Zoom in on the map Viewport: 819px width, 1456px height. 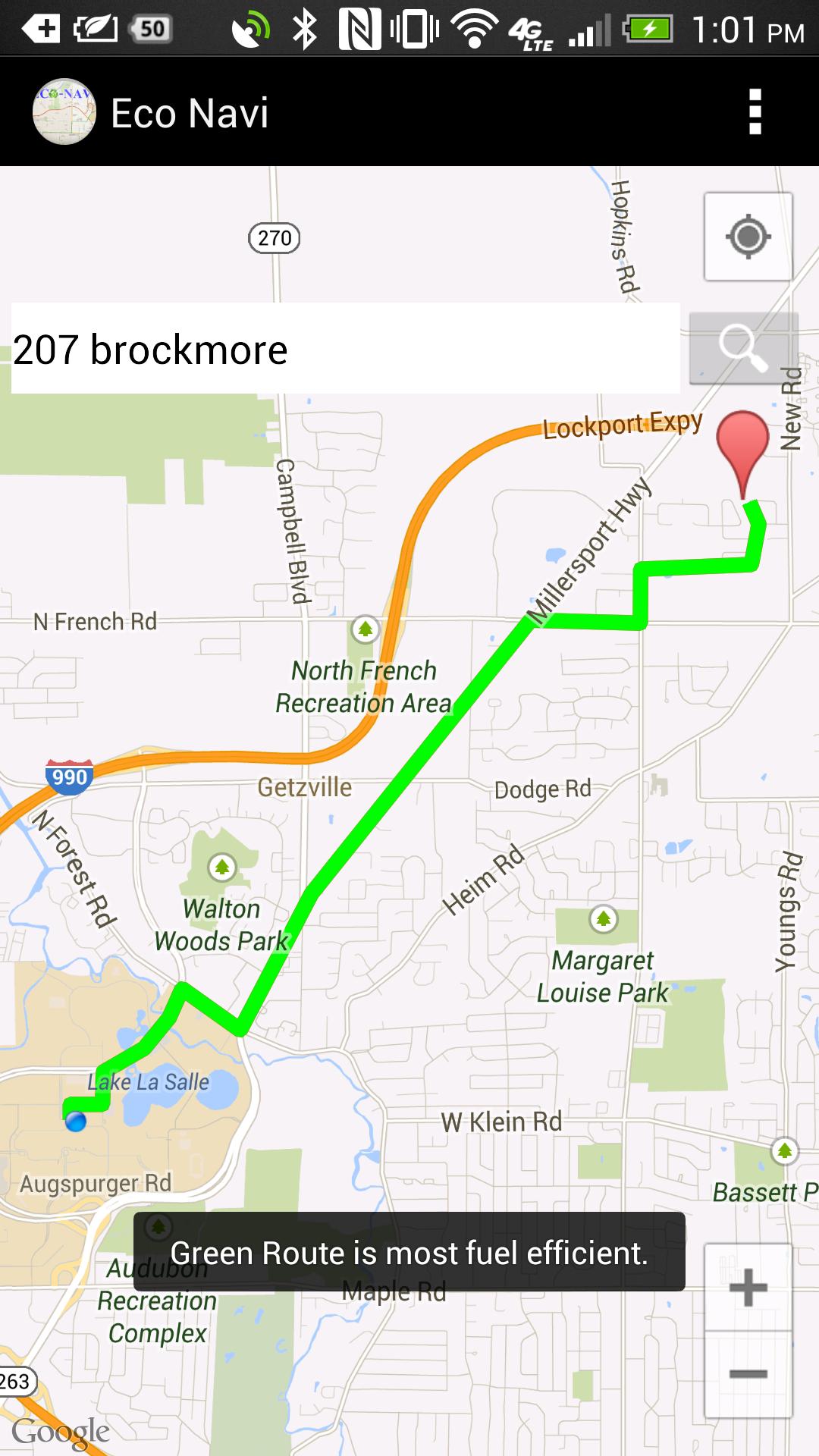(x=748, y=1288)
